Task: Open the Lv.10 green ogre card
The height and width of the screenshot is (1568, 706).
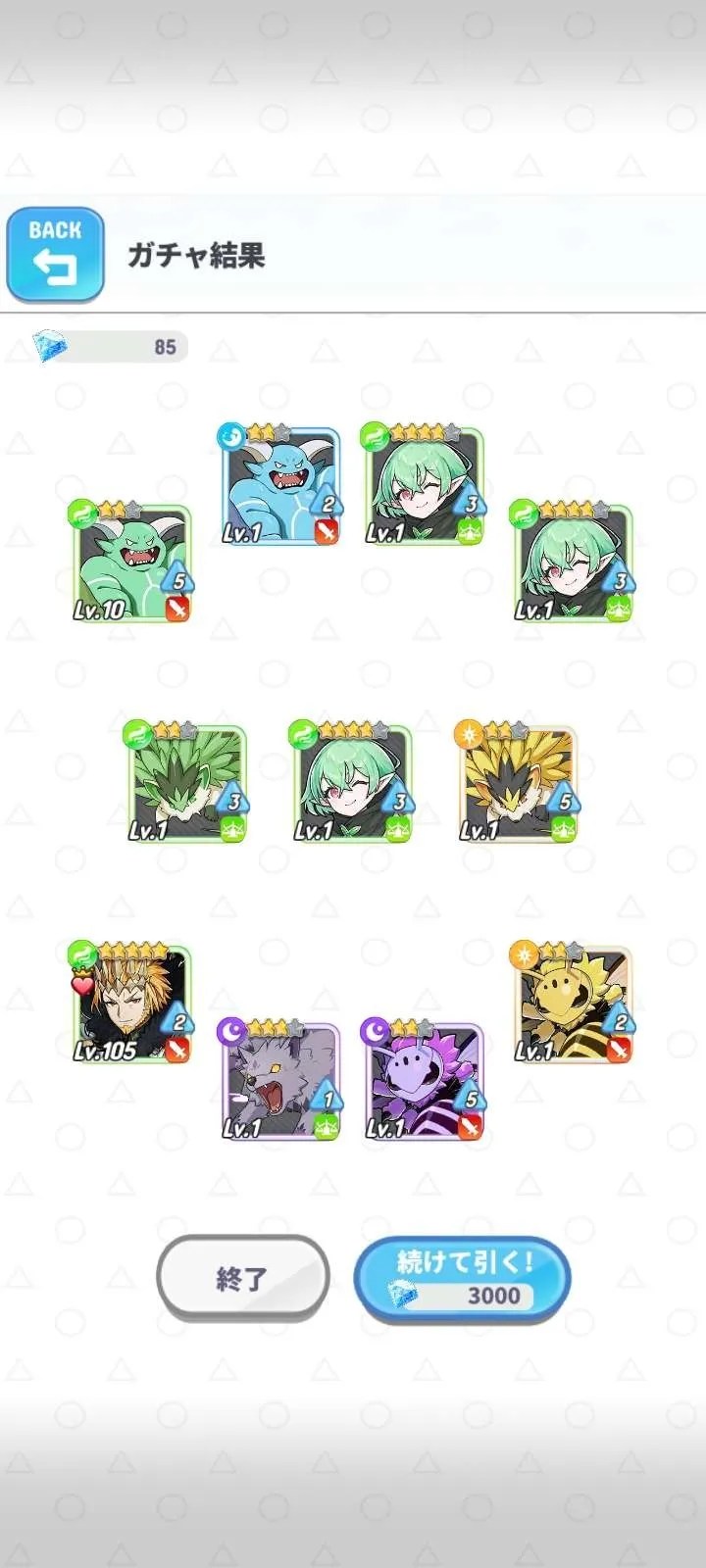Action: click(130, 563)
